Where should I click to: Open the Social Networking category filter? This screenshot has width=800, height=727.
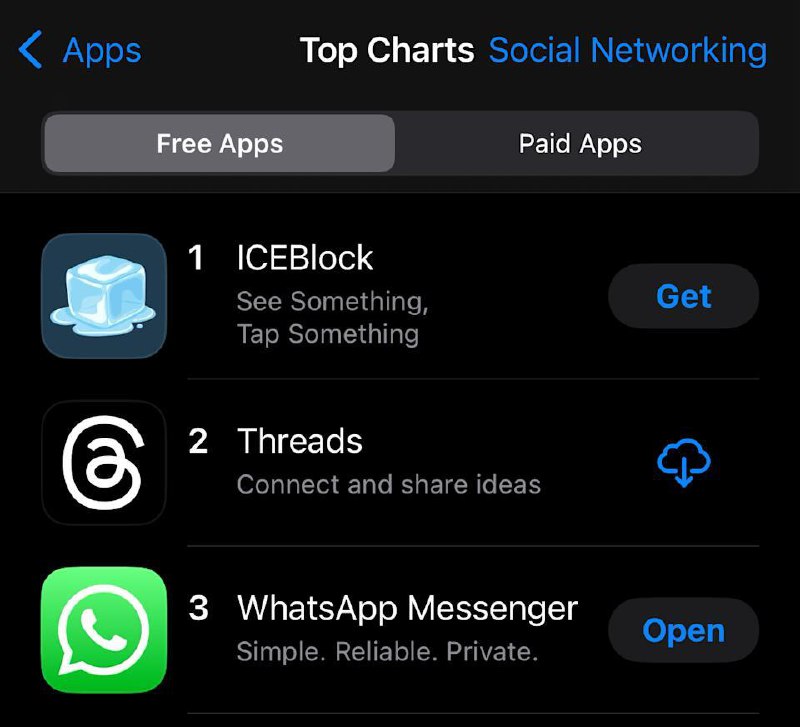click(627, 50)
